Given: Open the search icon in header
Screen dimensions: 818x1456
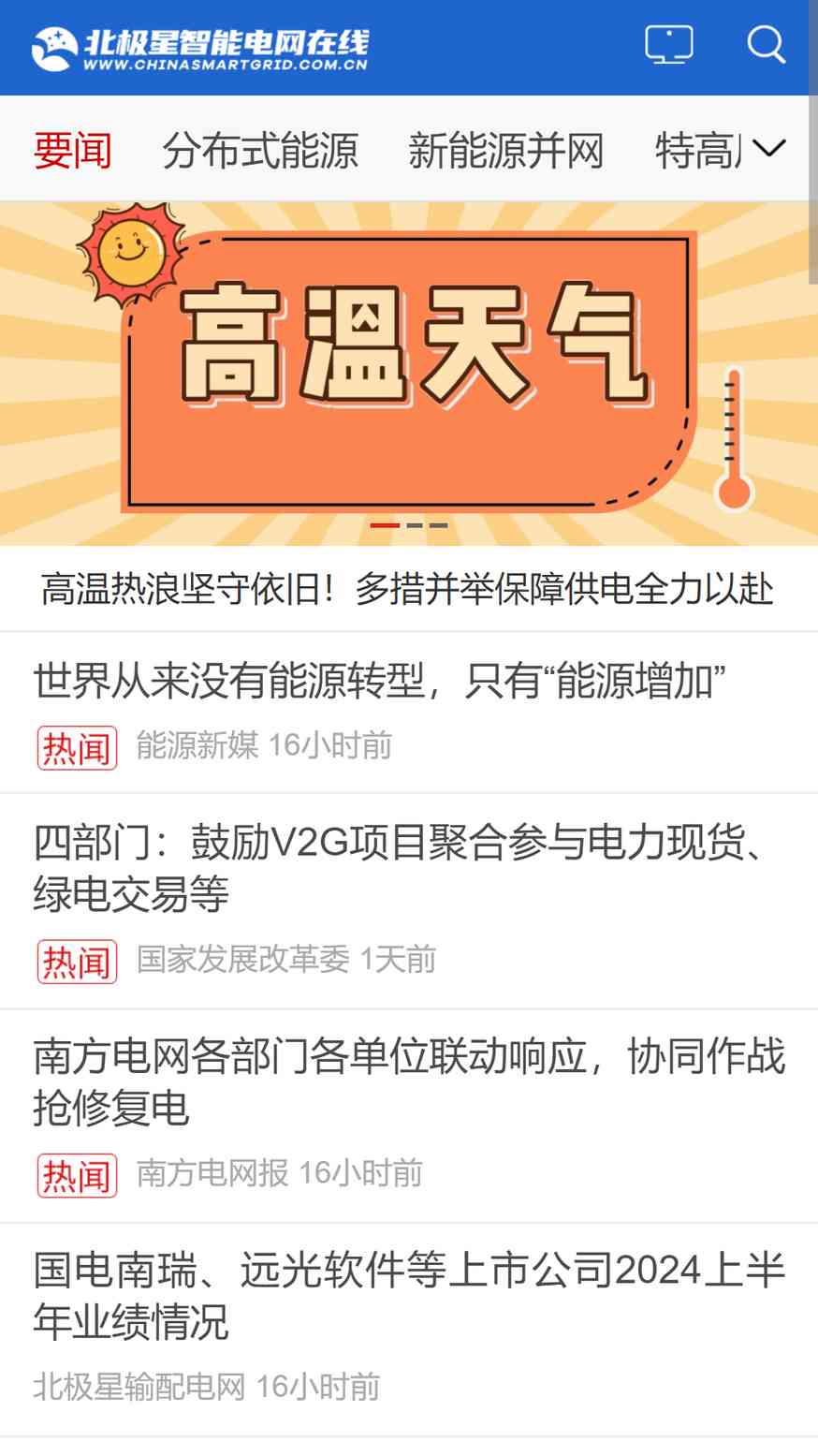Looking at the screenshot, I should click(x=766, y=45).
